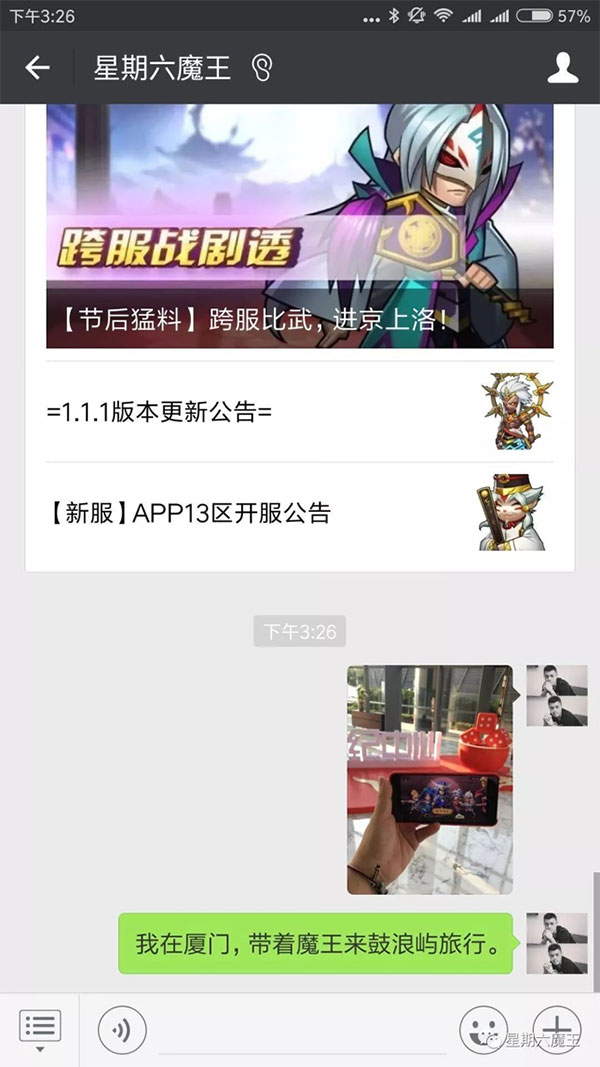
Task: Go back from the 星期六魔王 chat
Action: (37, 68)
